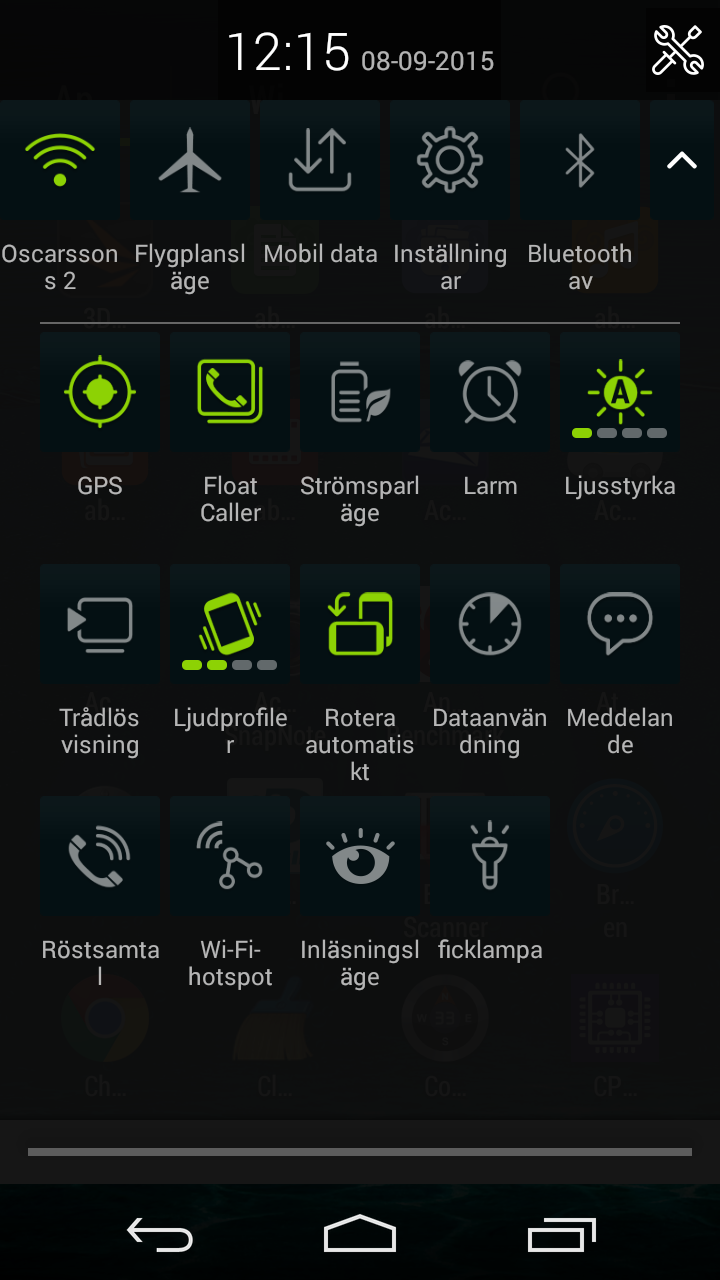
Task: Switch Ljudprofiler sound profile
Action: (230, 624)
